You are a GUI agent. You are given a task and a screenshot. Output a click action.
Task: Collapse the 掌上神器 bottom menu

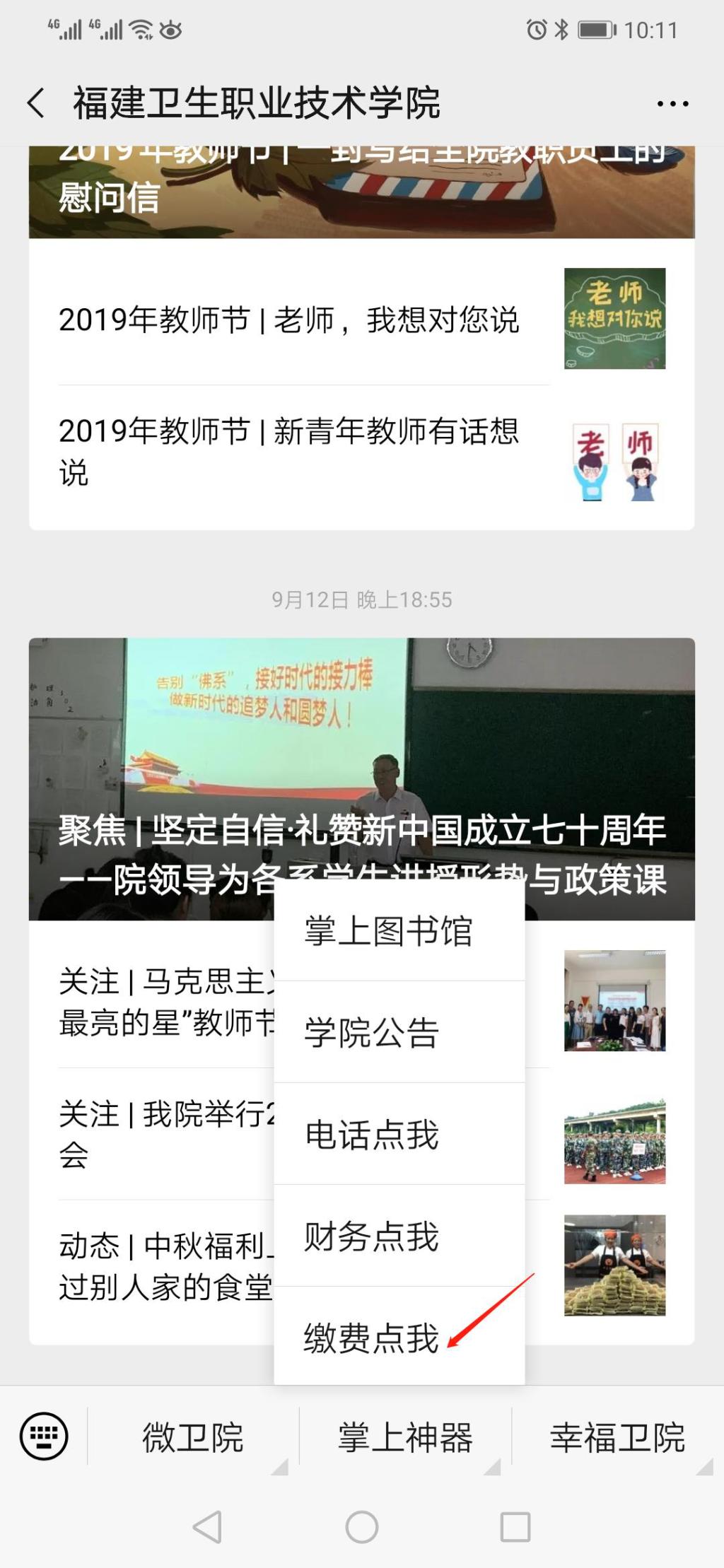(404, 1437)
